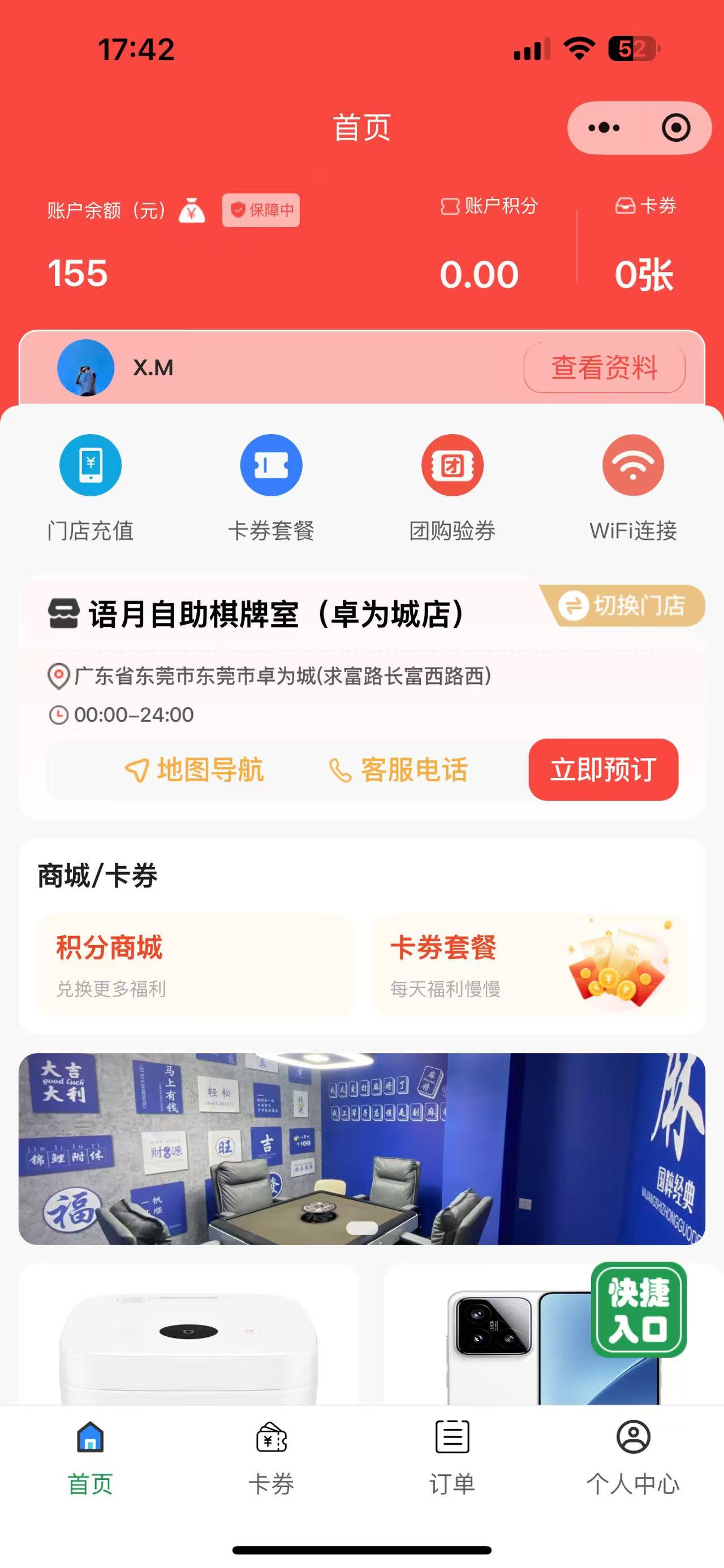Connect via the WiFi连接 icon
Screen dimensions: 724x1568
[x=633, y=465]
